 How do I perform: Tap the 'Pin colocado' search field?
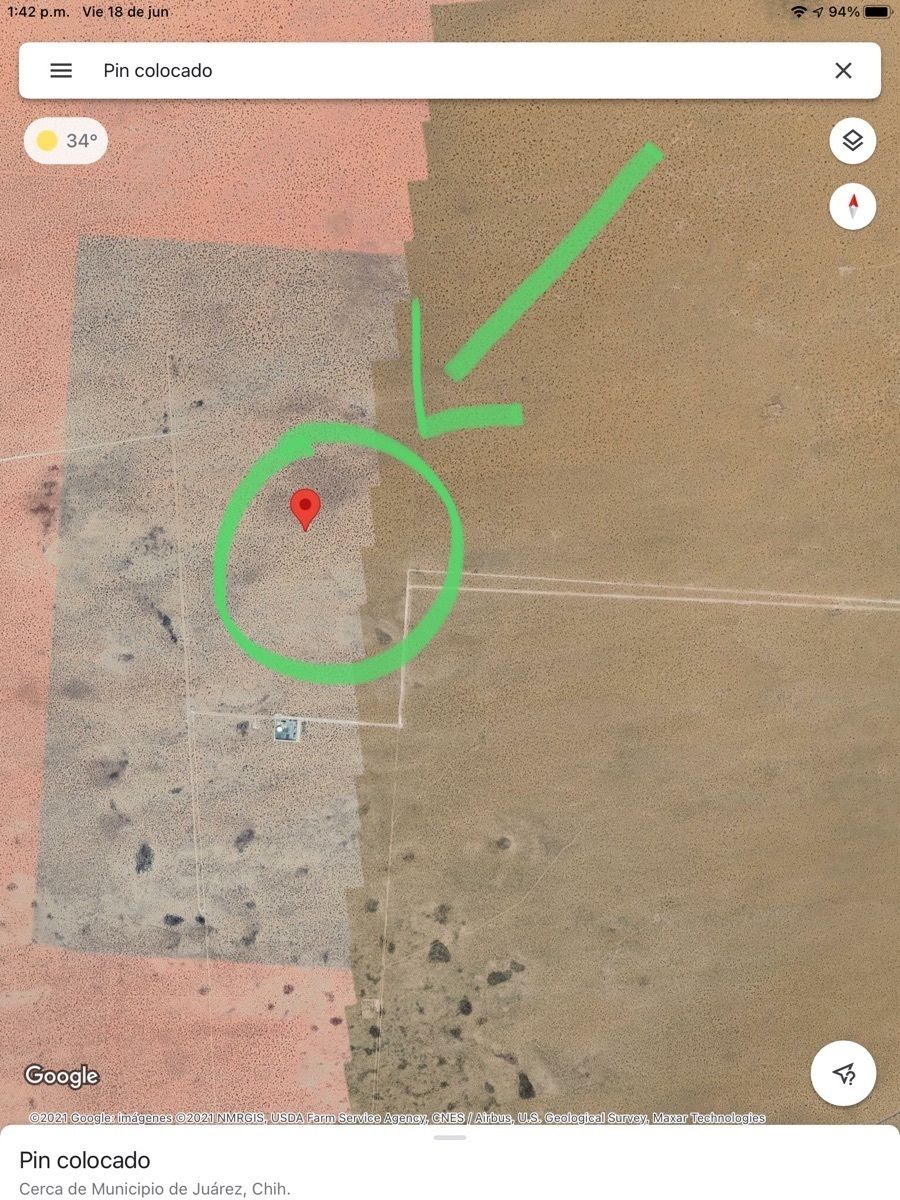point(450,71)
